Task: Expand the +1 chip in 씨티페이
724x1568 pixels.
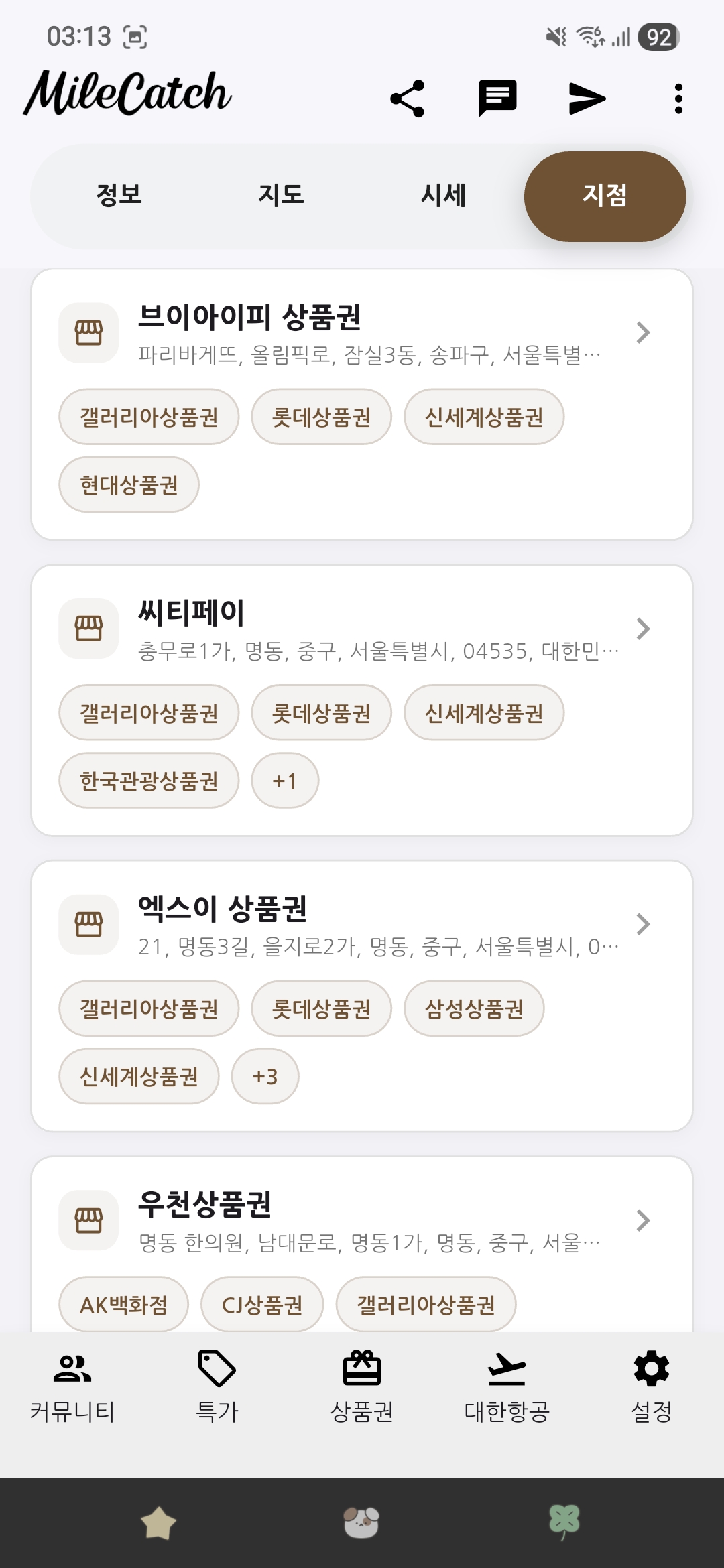Action: click(x=285, y=781)
